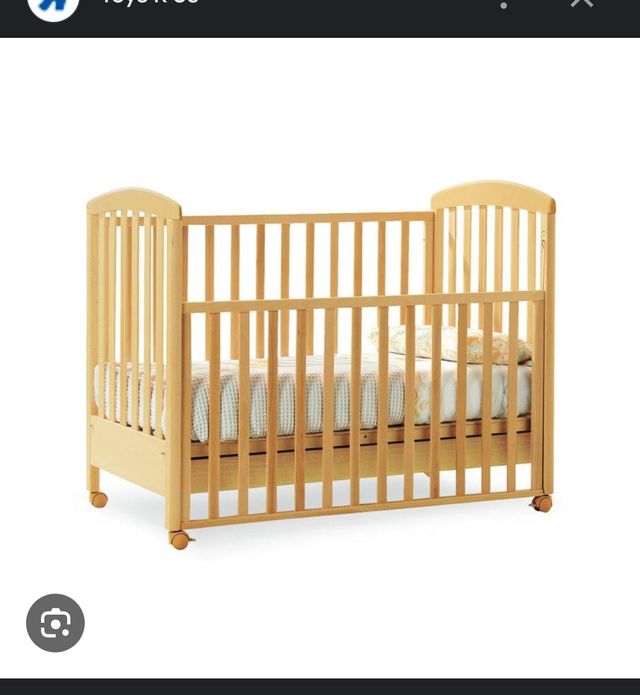Open the overflow menu
640x695 pixels.
click(503, 4)
